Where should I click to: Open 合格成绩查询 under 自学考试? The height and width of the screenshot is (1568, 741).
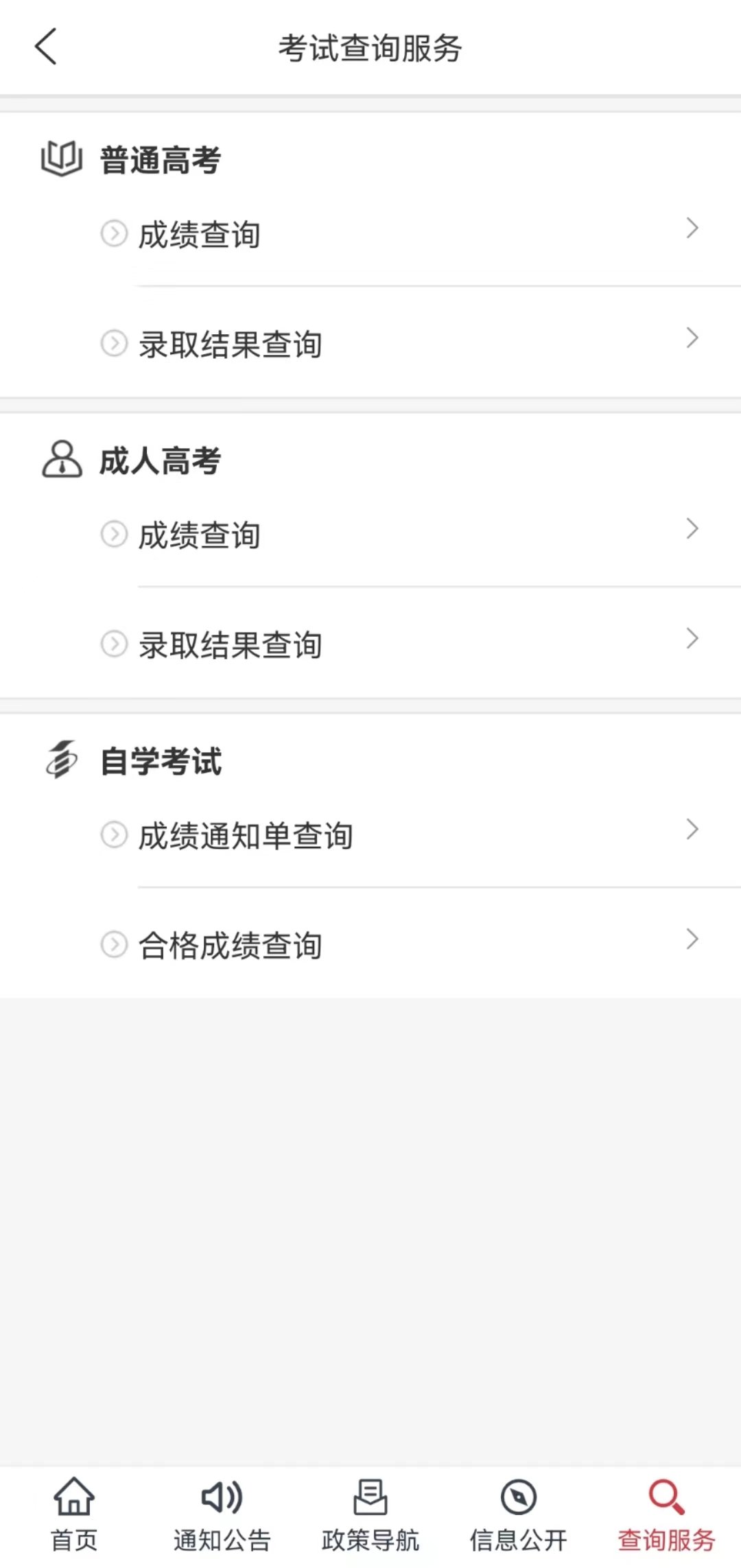[230, 945]
